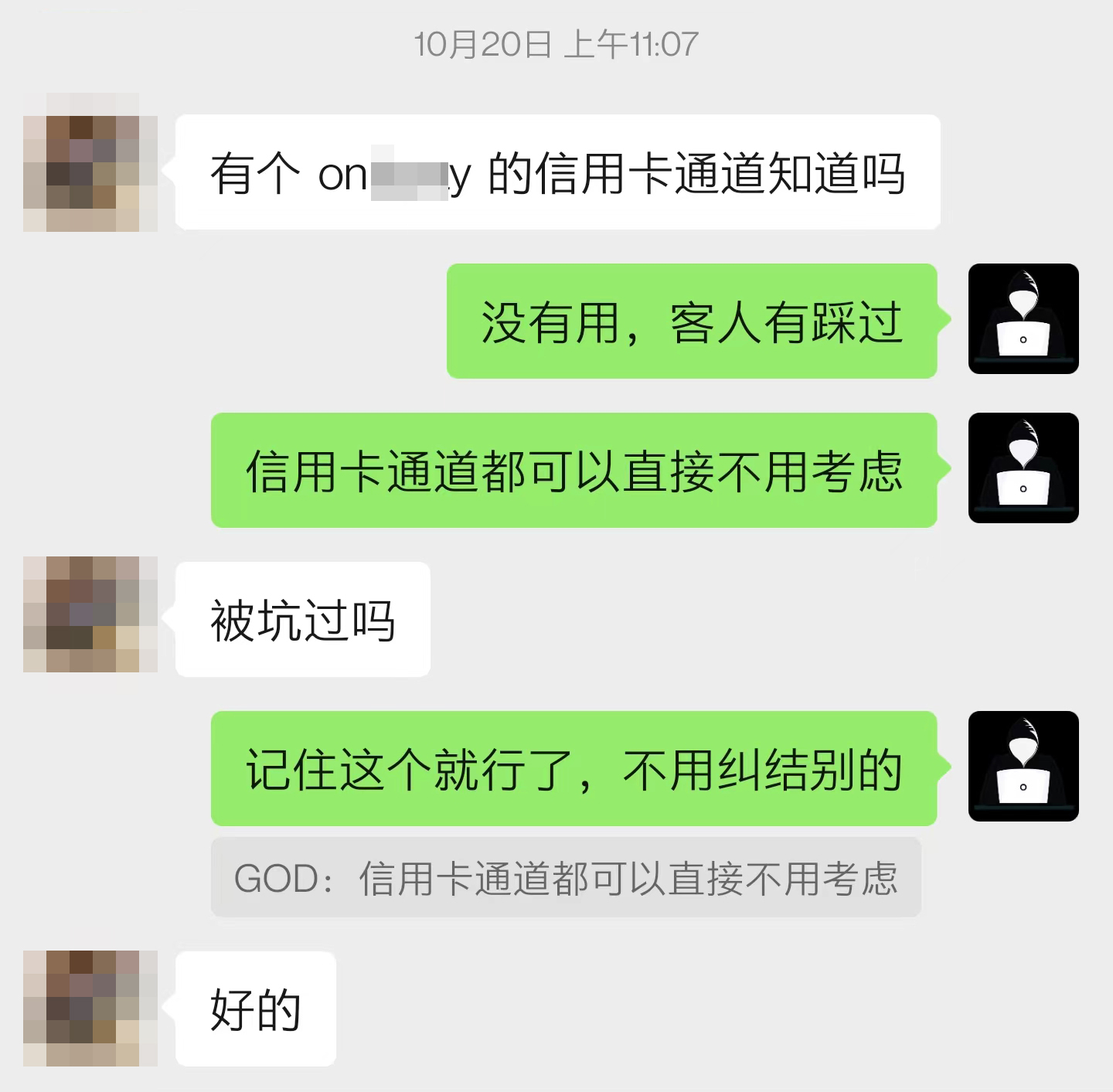The image size is (1113, 1092).
Task: Tap sender avatar beside 记住这个就行了 message
Action: click(1023, 766)
